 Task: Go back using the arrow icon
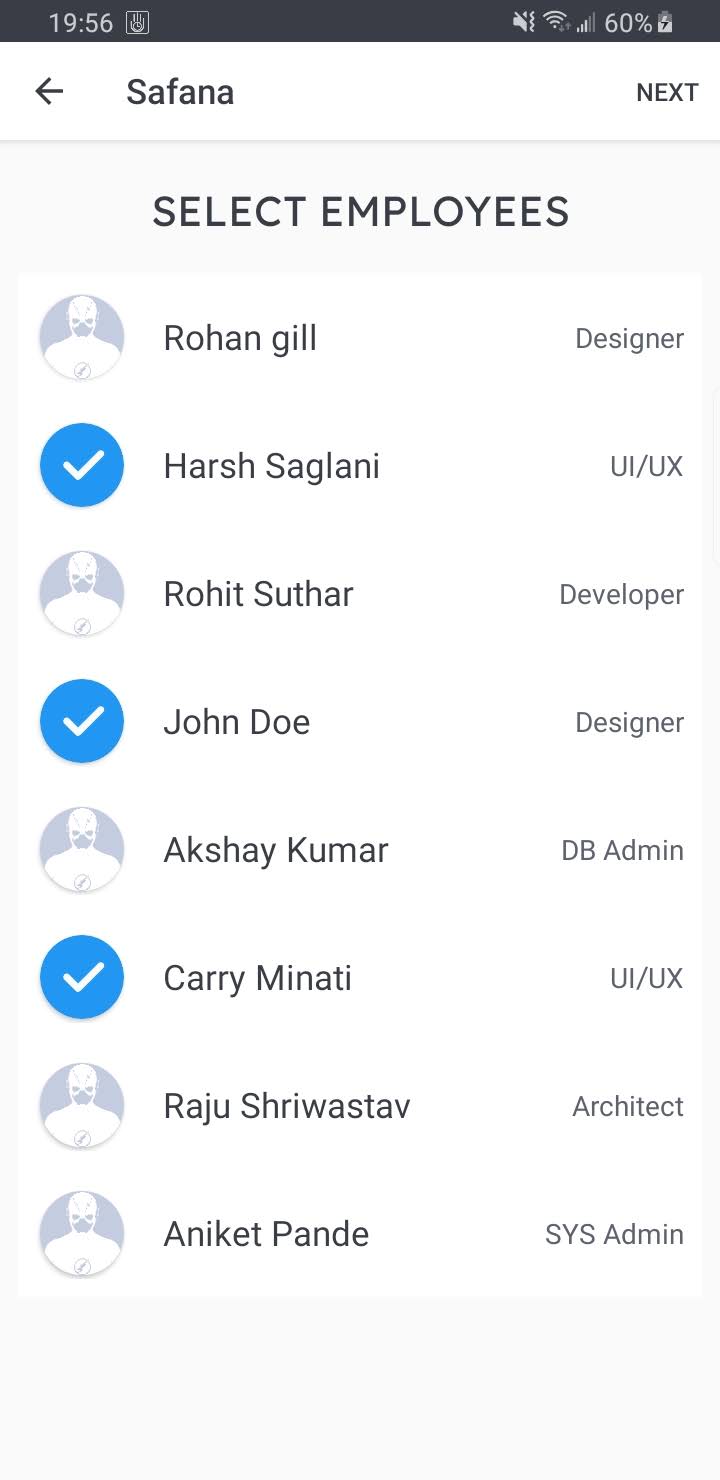49,92
